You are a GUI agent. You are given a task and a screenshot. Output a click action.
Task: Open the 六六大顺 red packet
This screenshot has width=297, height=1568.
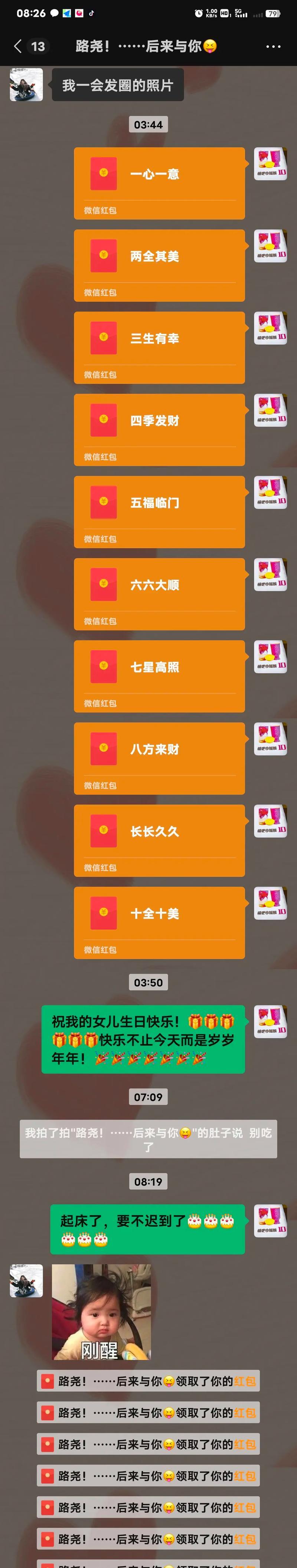pyautogui.click(x=160, y=594)
